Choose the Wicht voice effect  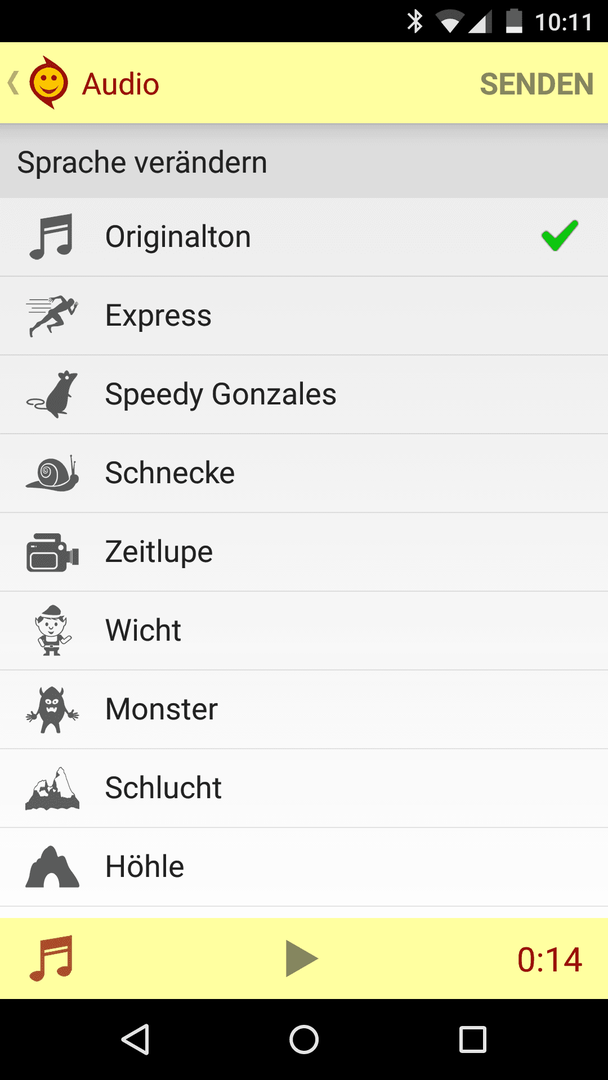304,630
